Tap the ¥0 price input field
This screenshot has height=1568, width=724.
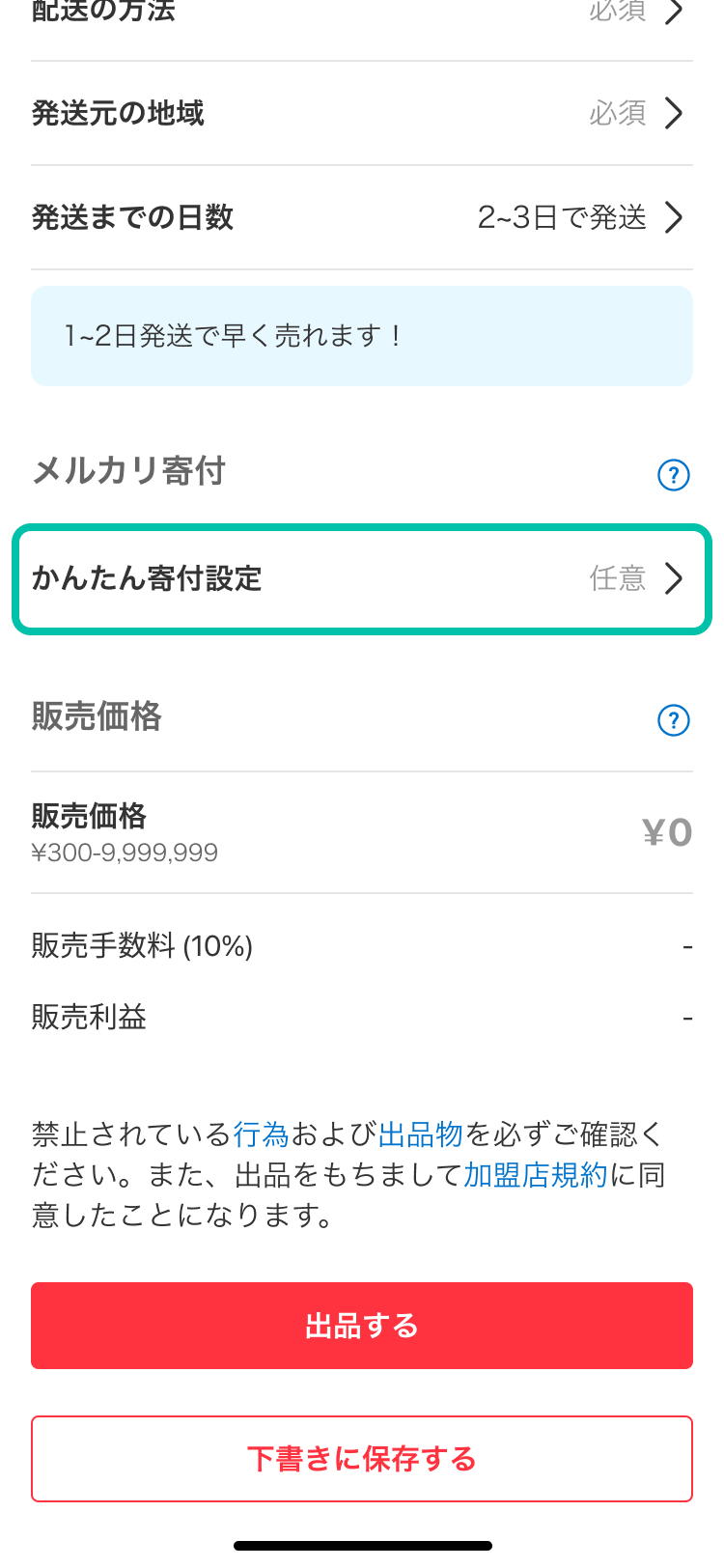click(667, 831)
